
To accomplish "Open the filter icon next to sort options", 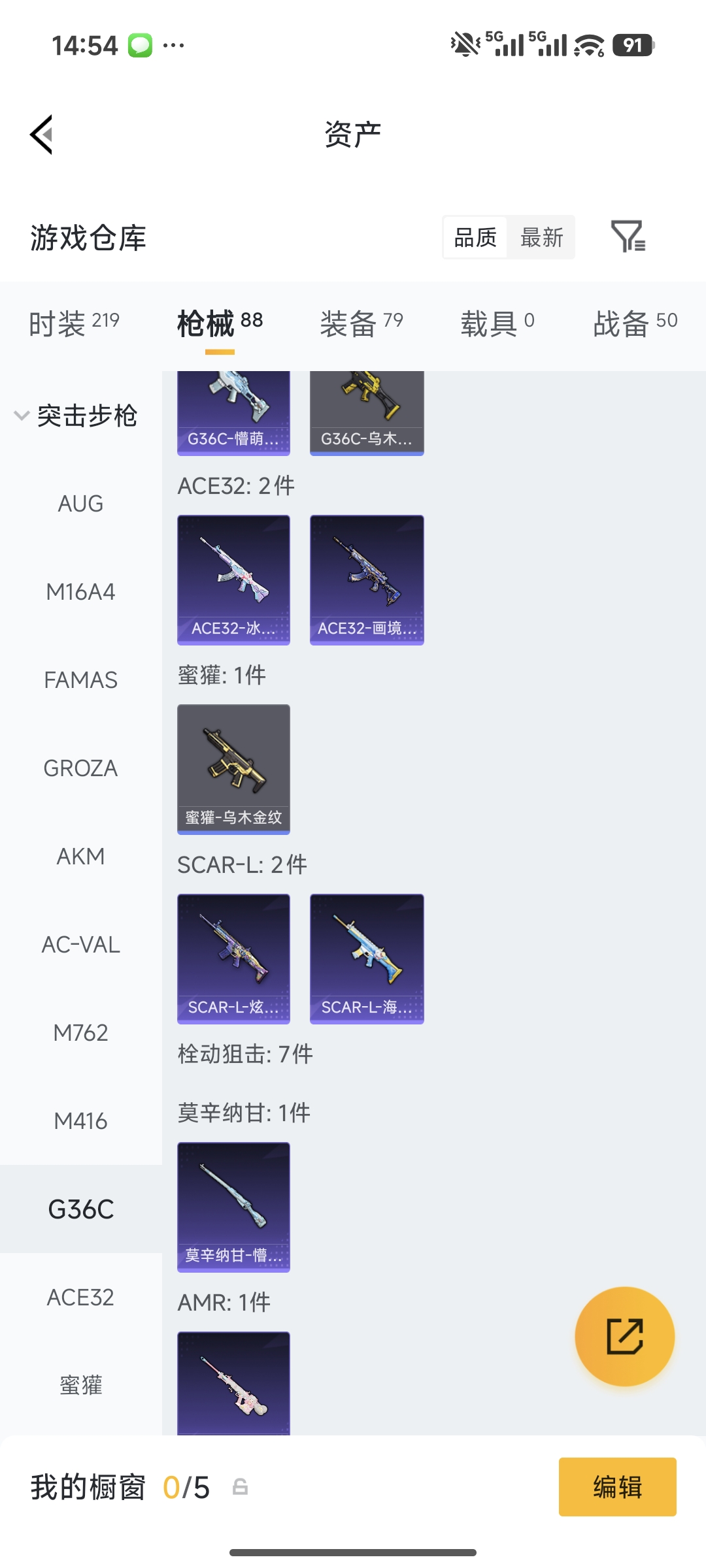I will click(630, 238).
